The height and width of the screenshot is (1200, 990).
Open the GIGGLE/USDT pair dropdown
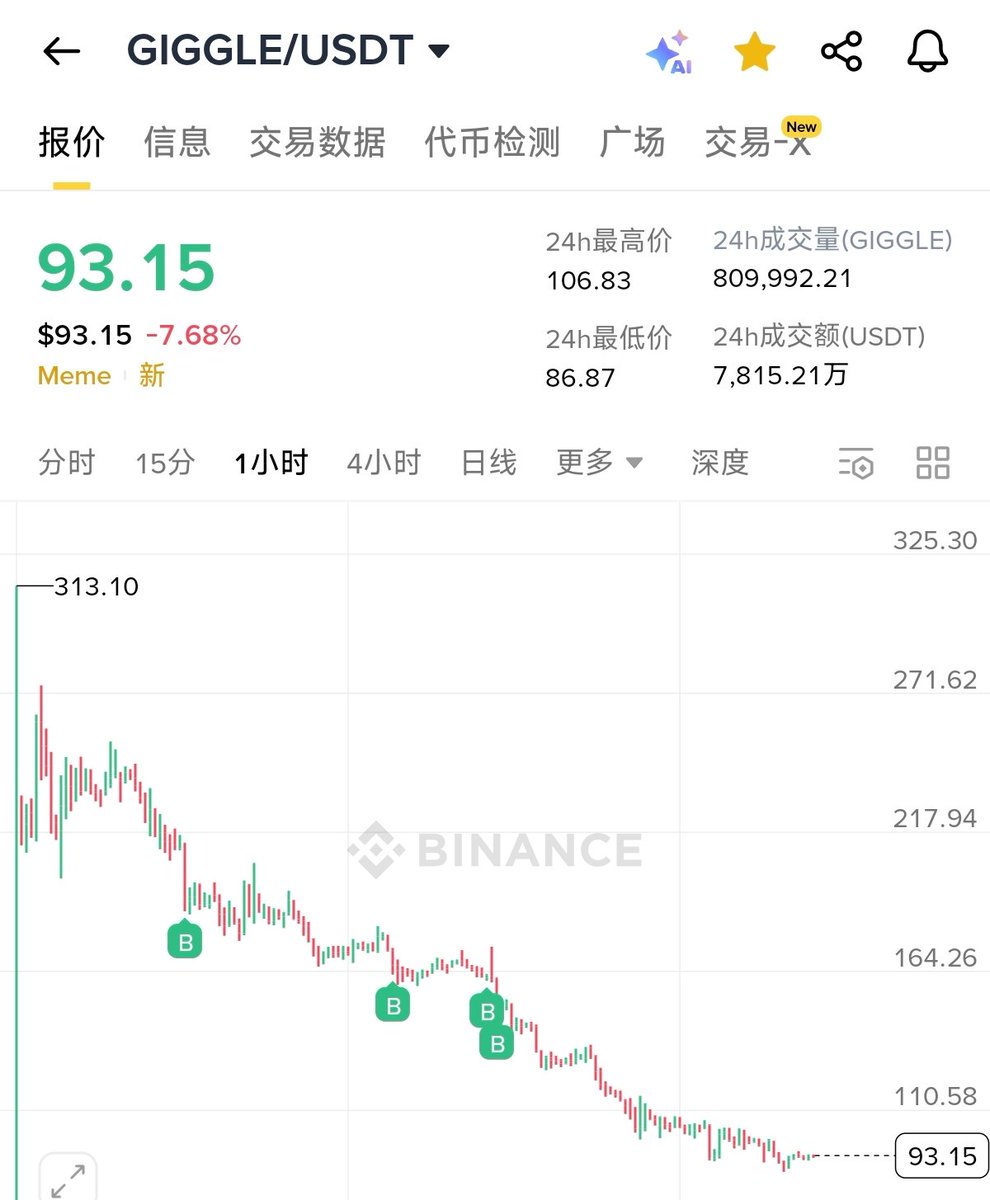coord(288,51)
